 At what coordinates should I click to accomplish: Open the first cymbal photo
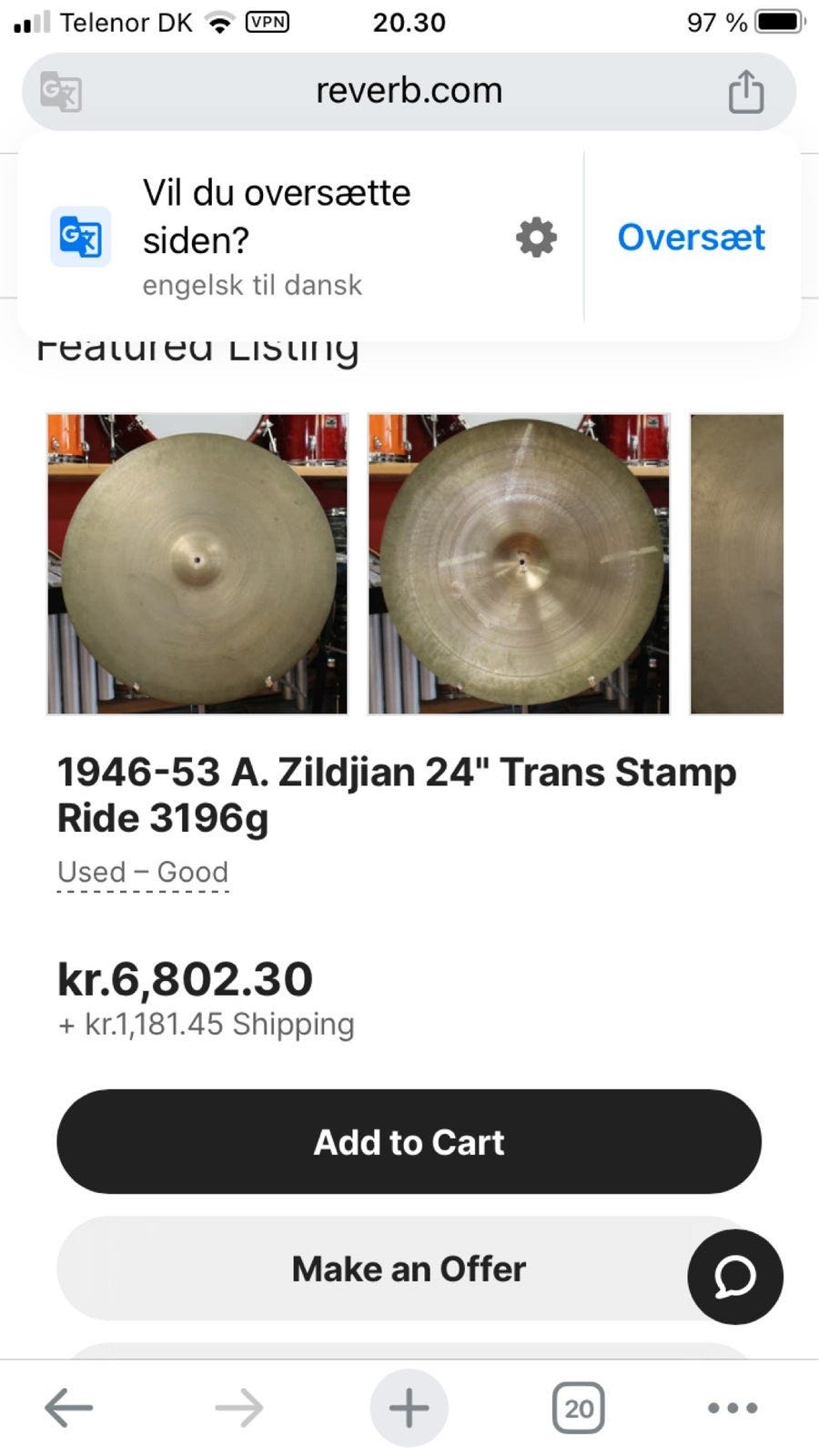click(197, 564)
